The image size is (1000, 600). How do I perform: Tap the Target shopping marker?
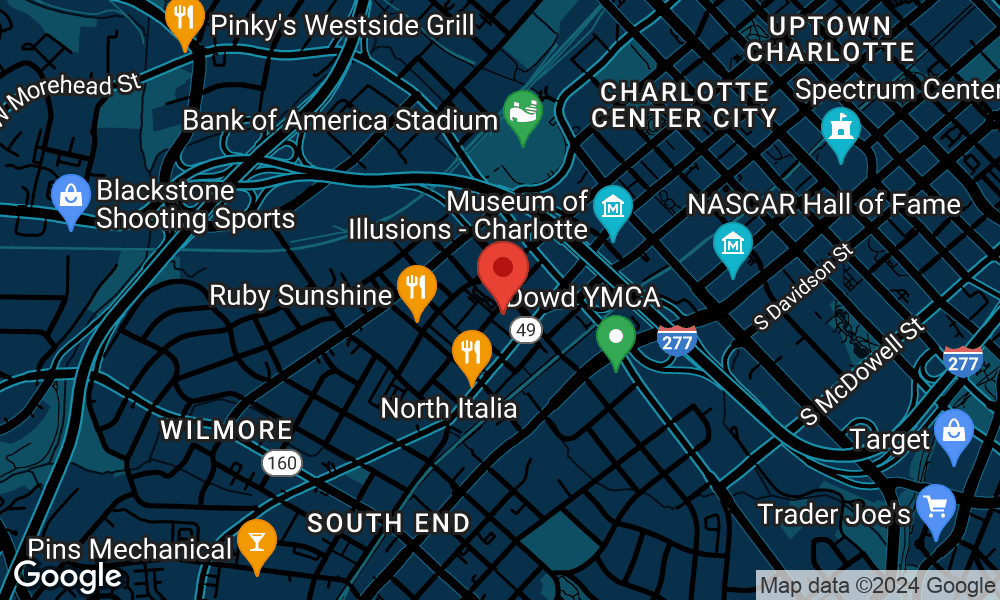[x=953, y=432]
